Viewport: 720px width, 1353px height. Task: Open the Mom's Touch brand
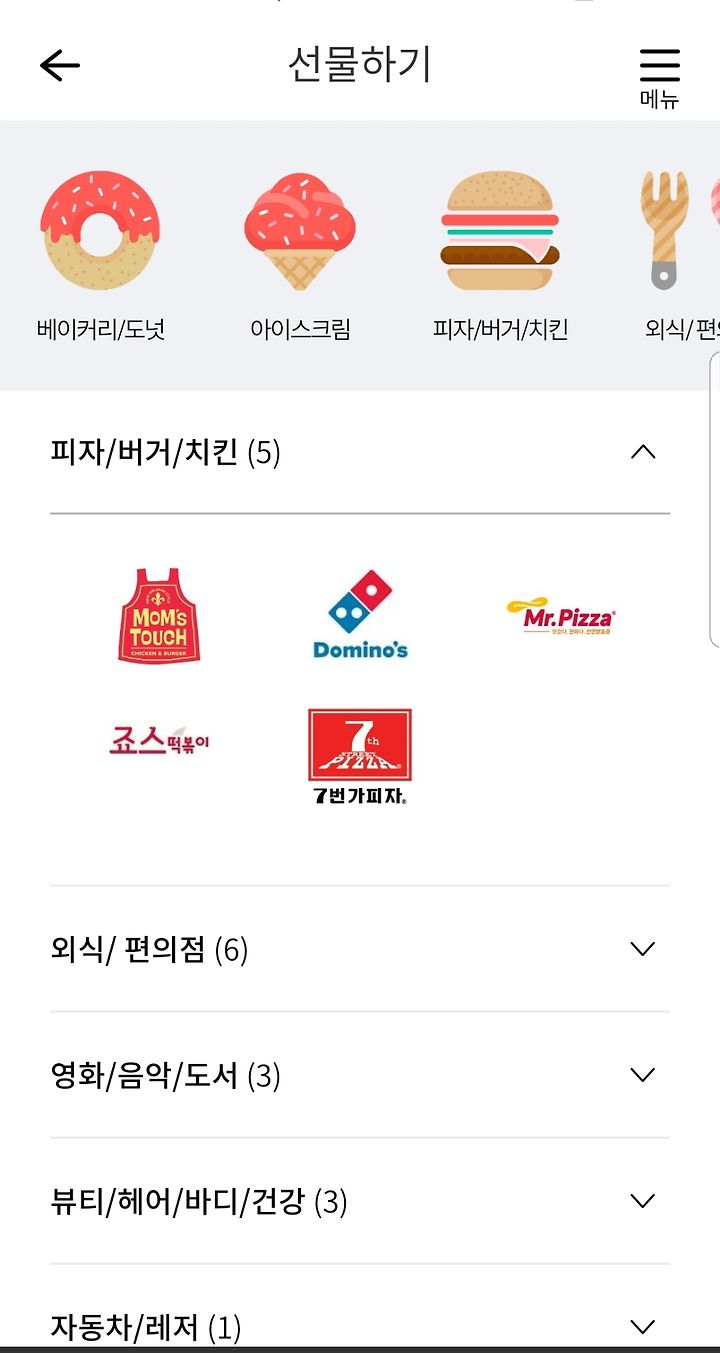coord(159,616)
